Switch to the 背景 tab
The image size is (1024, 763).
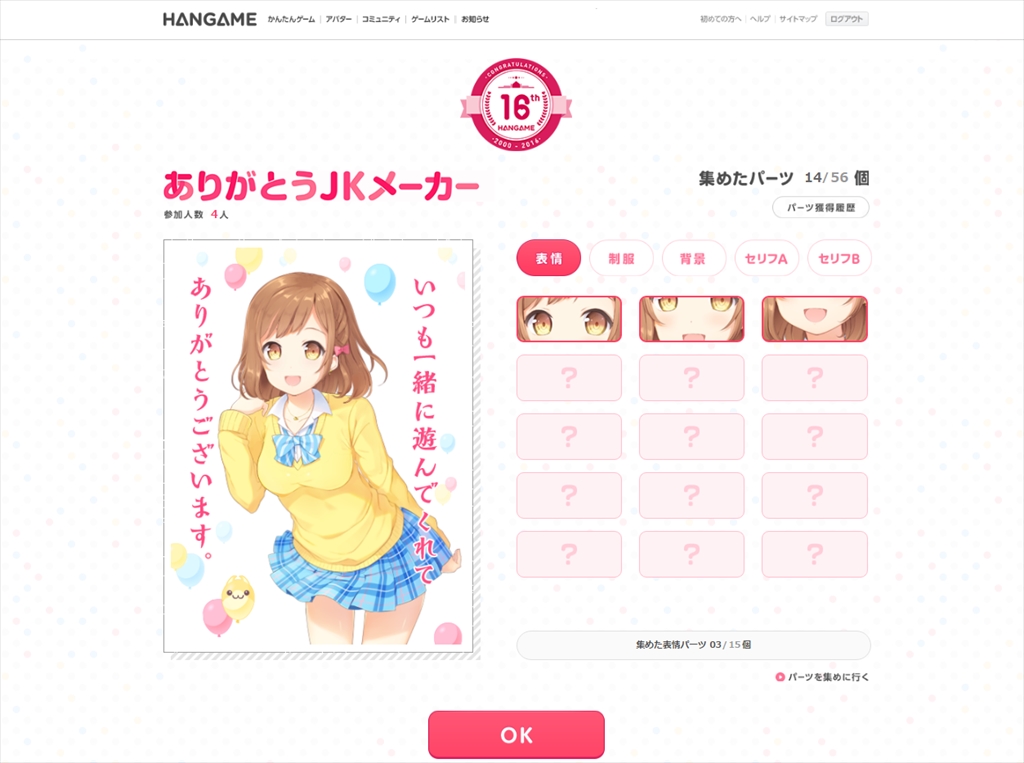693,258
